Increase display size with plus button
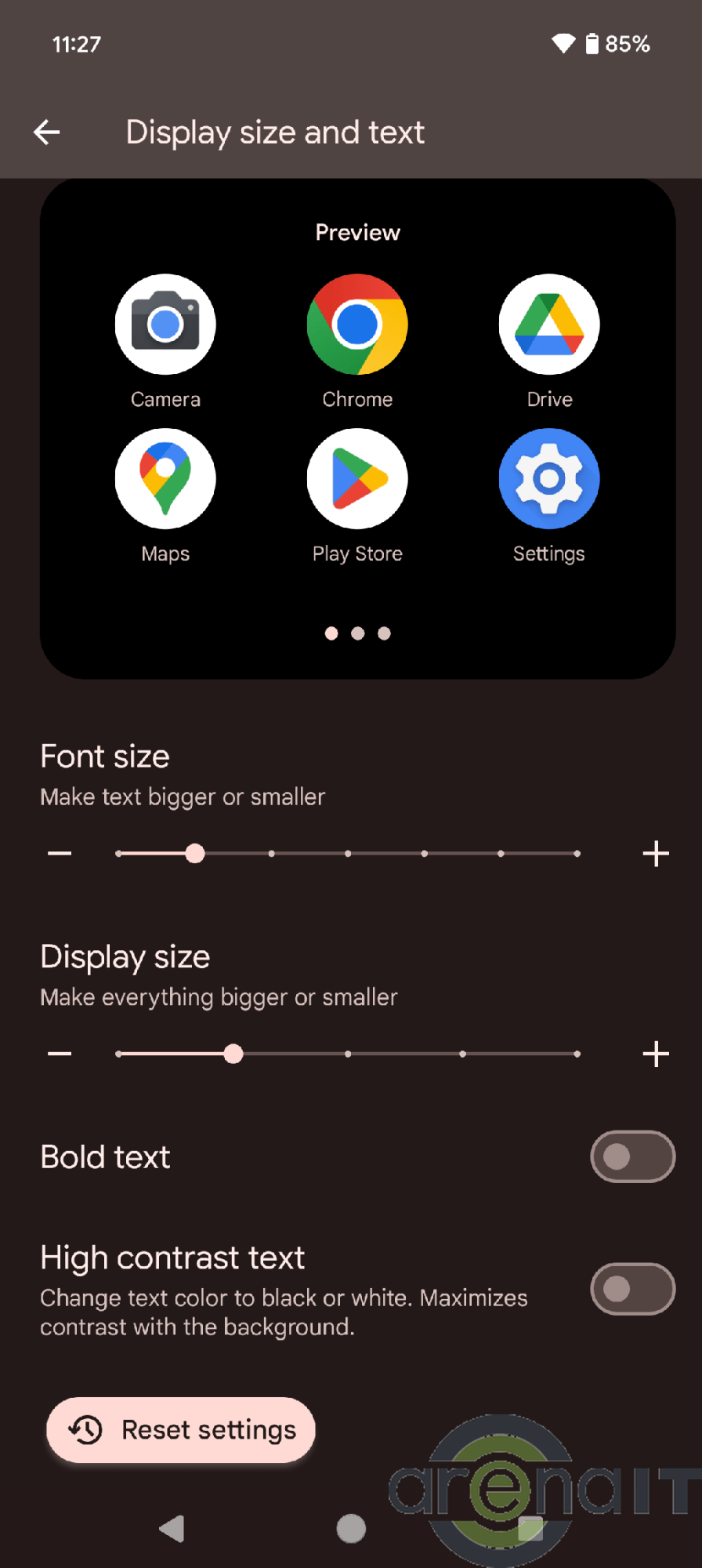 click(x=655, y=1054)
